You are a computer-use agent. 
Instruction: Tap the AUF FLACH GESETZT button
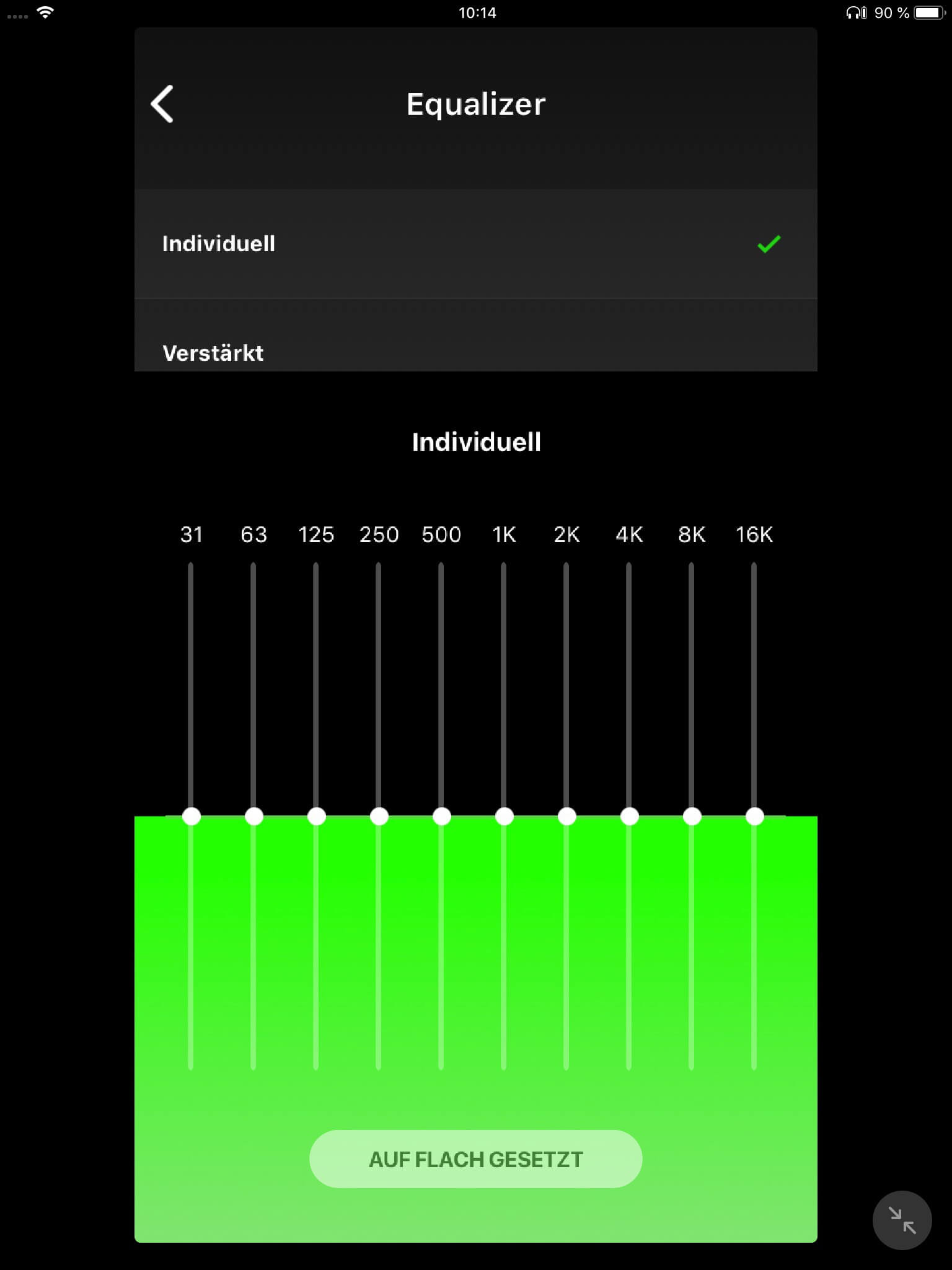pyautogui.click(x=475, y=1158)
